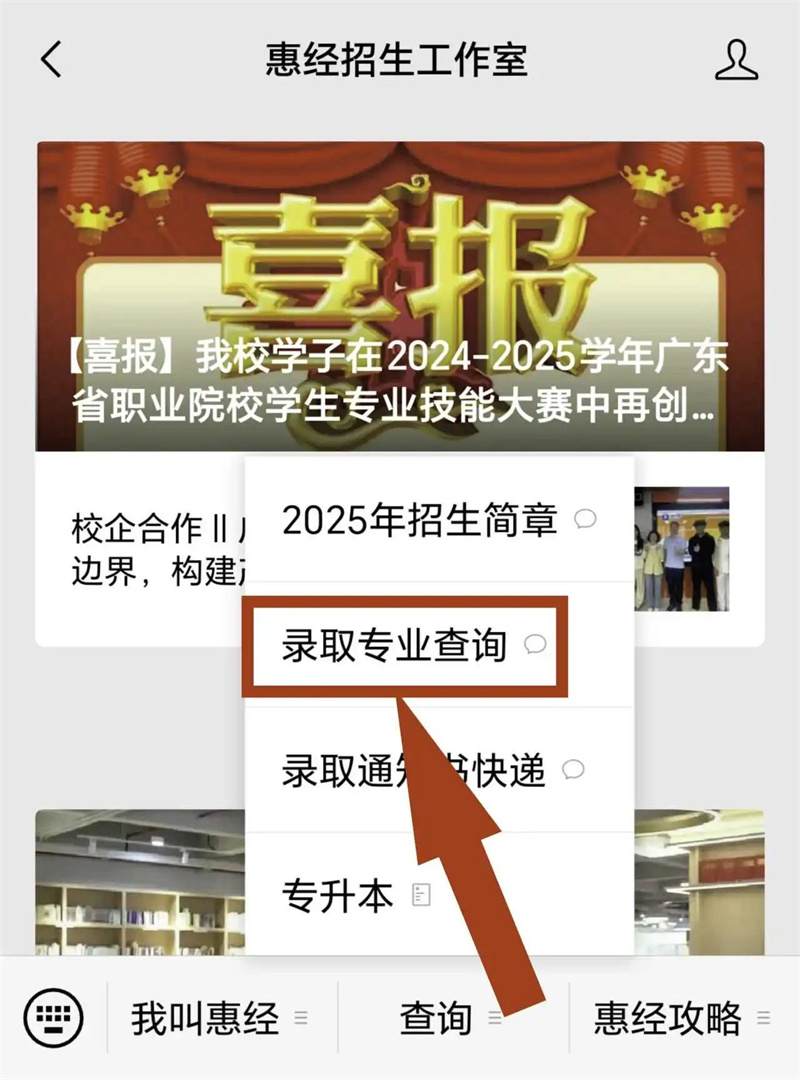Open the account profile icon

tap(736, 60)
